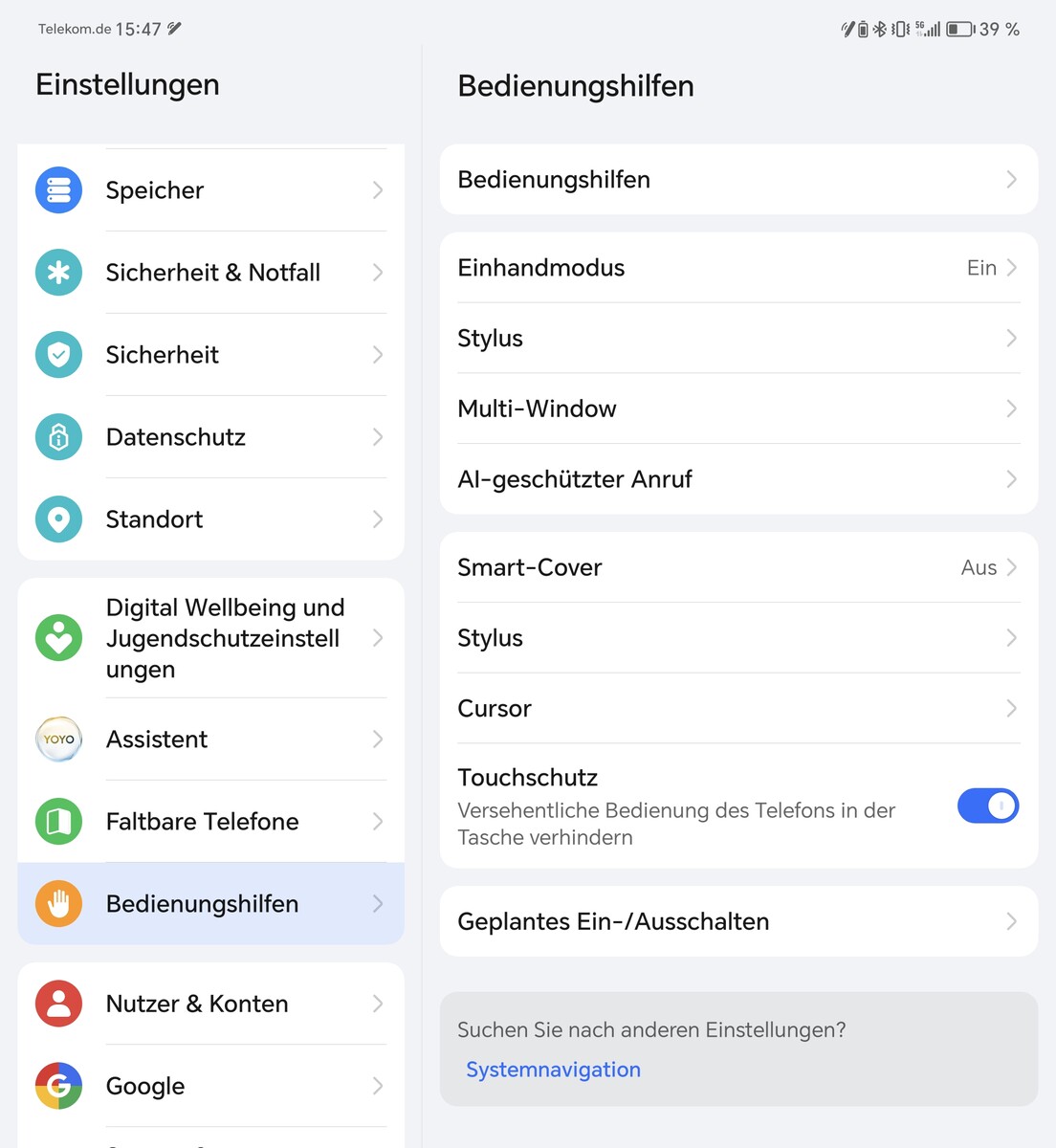The width and height of the screenshot is (1056, 1148).
Task: Open AI-geschützter Anruf settings
Action: [737, 479]
